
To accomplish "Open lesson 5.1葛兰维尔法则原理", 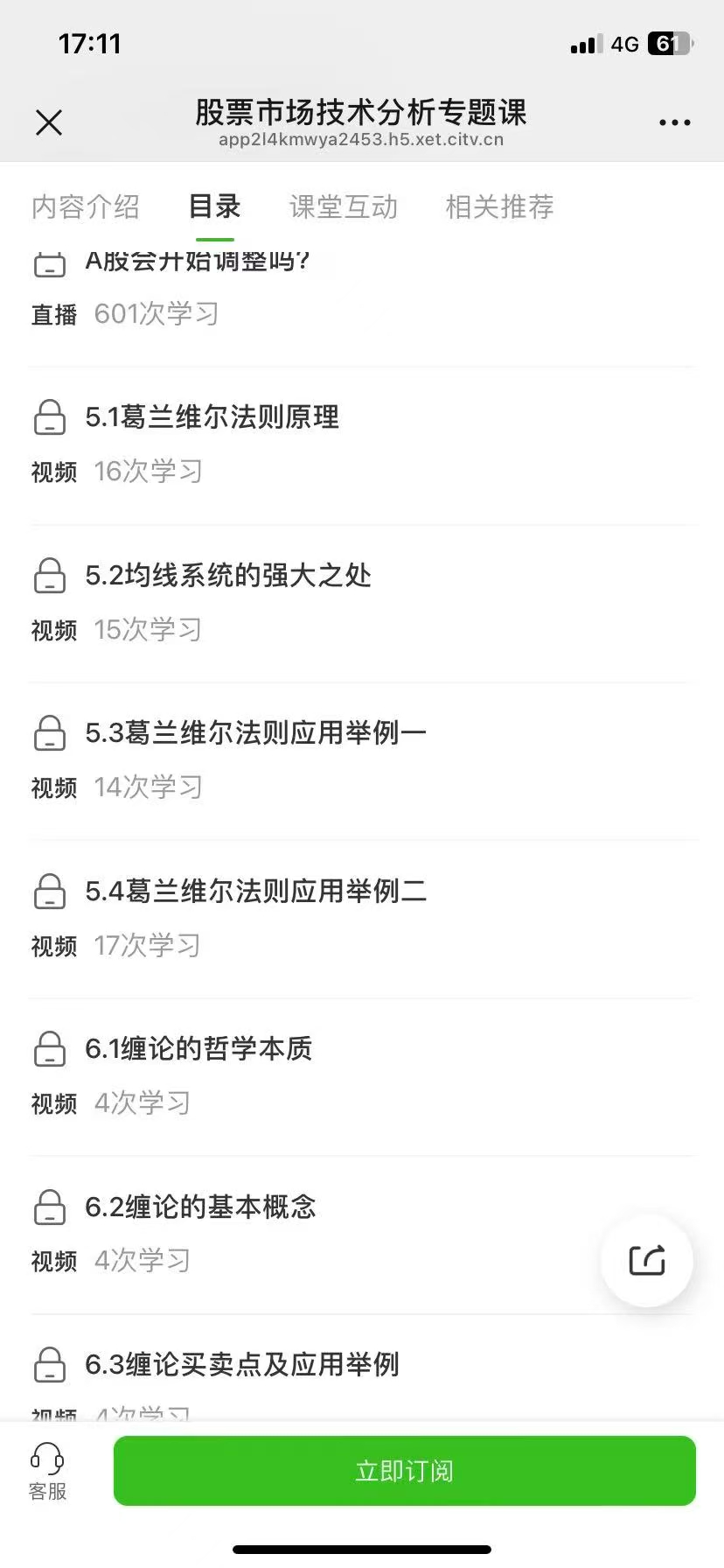I will pyautogui.click(x=212, y=417).
